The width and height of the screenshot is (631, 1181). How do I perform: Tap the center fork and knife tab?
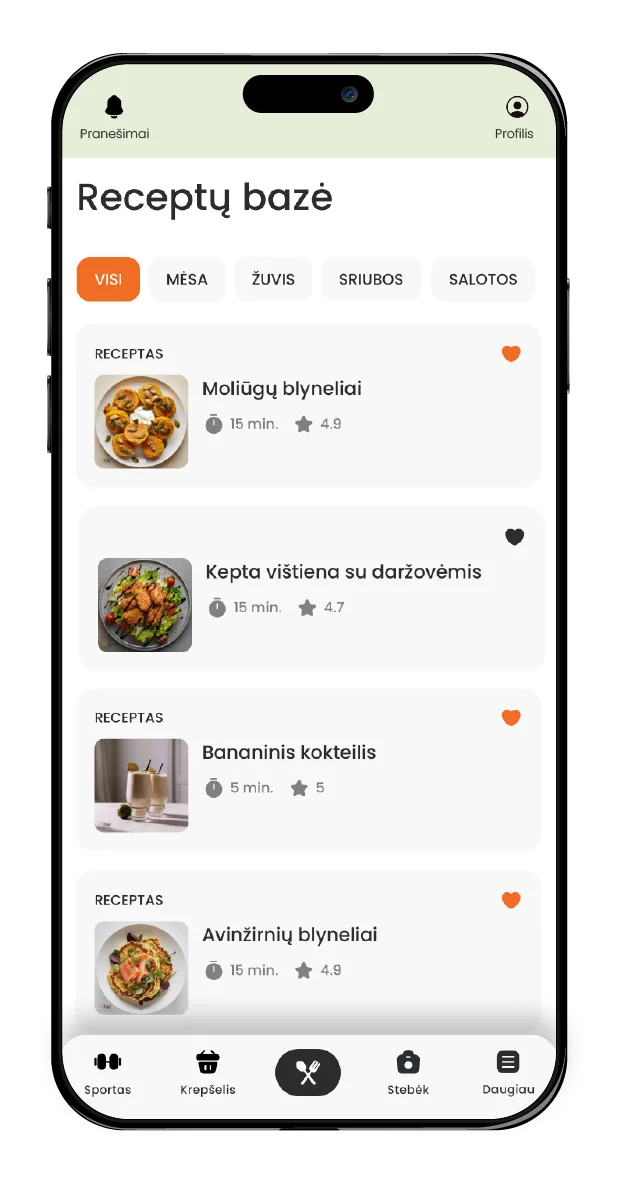tap(308, 1073)
